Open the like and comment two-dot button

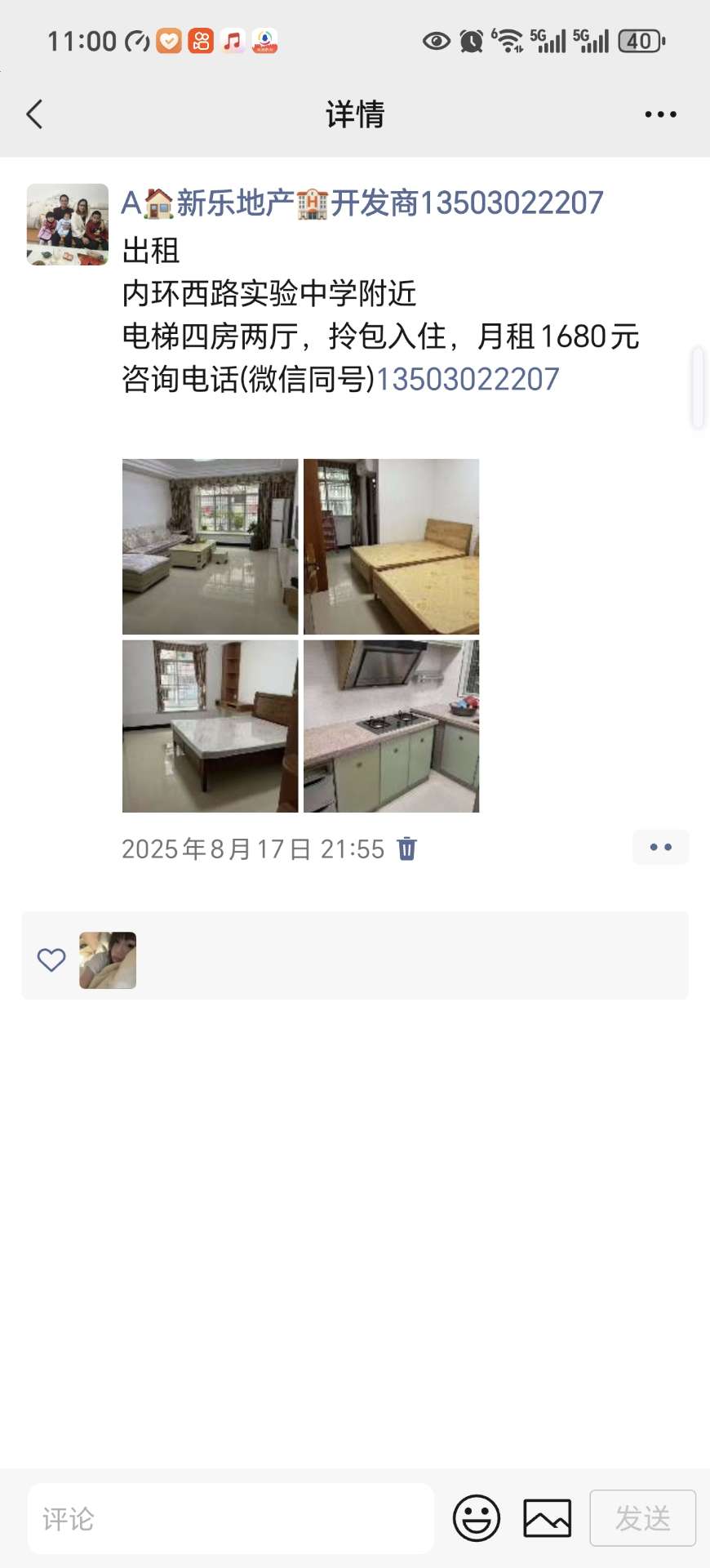[660, 847]
